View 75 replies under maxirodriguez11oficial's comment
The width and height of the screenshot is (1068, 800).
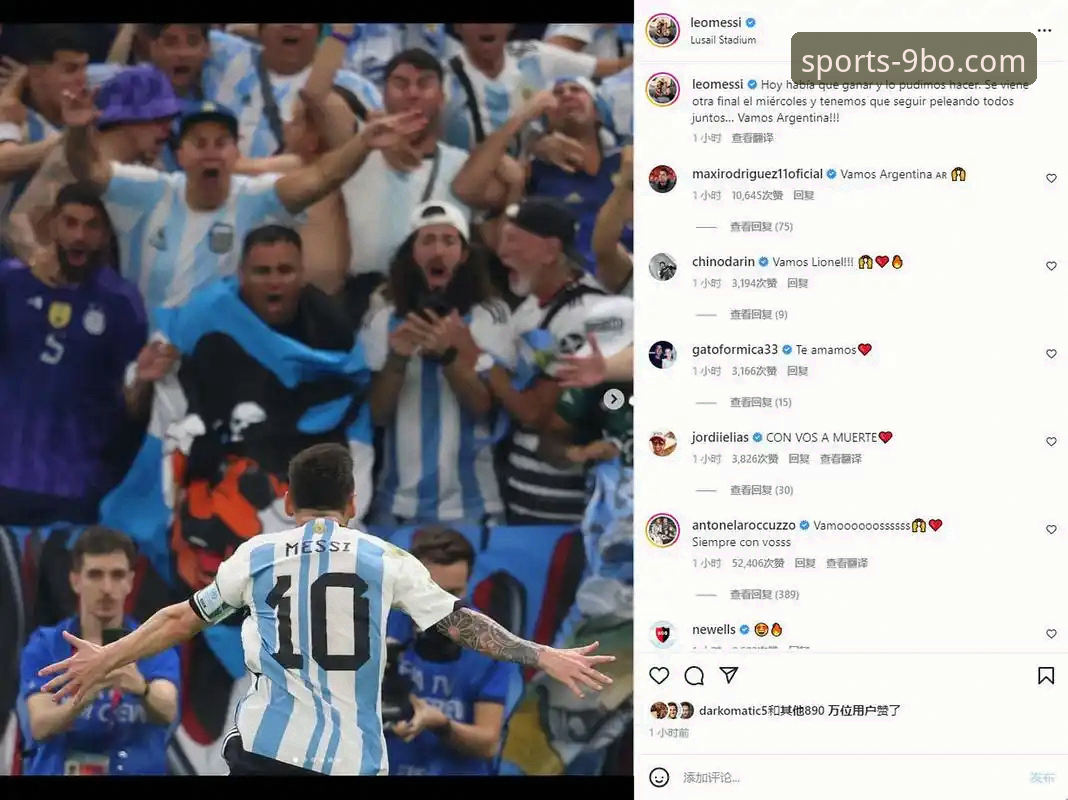tap(760, 227)
